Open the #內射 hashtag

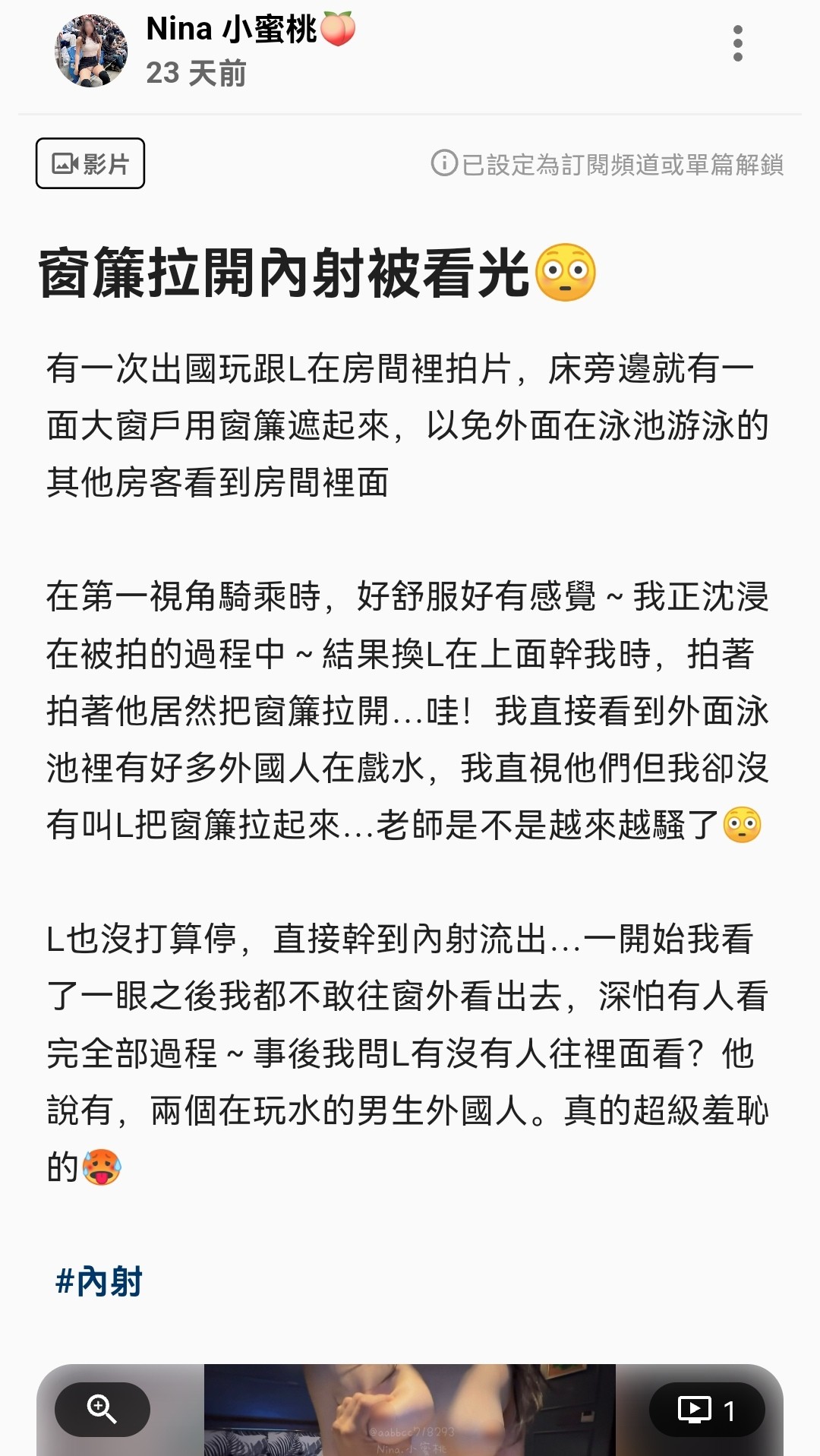[x=99, y=1281]
